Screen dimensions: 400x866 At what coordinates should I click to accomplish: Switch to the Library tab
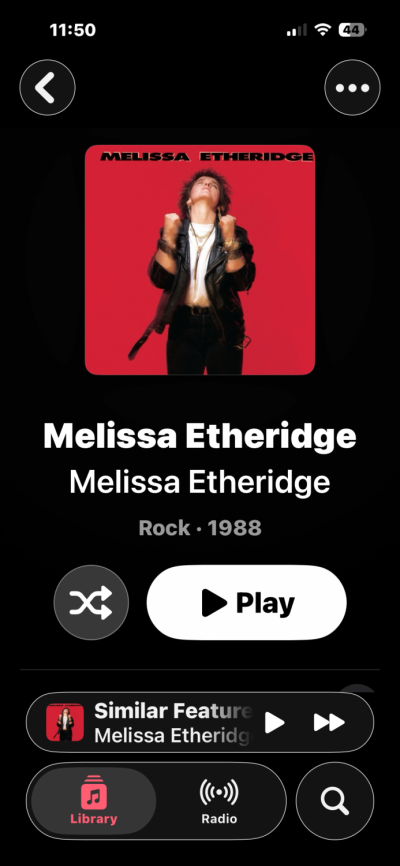pos(93,801)
